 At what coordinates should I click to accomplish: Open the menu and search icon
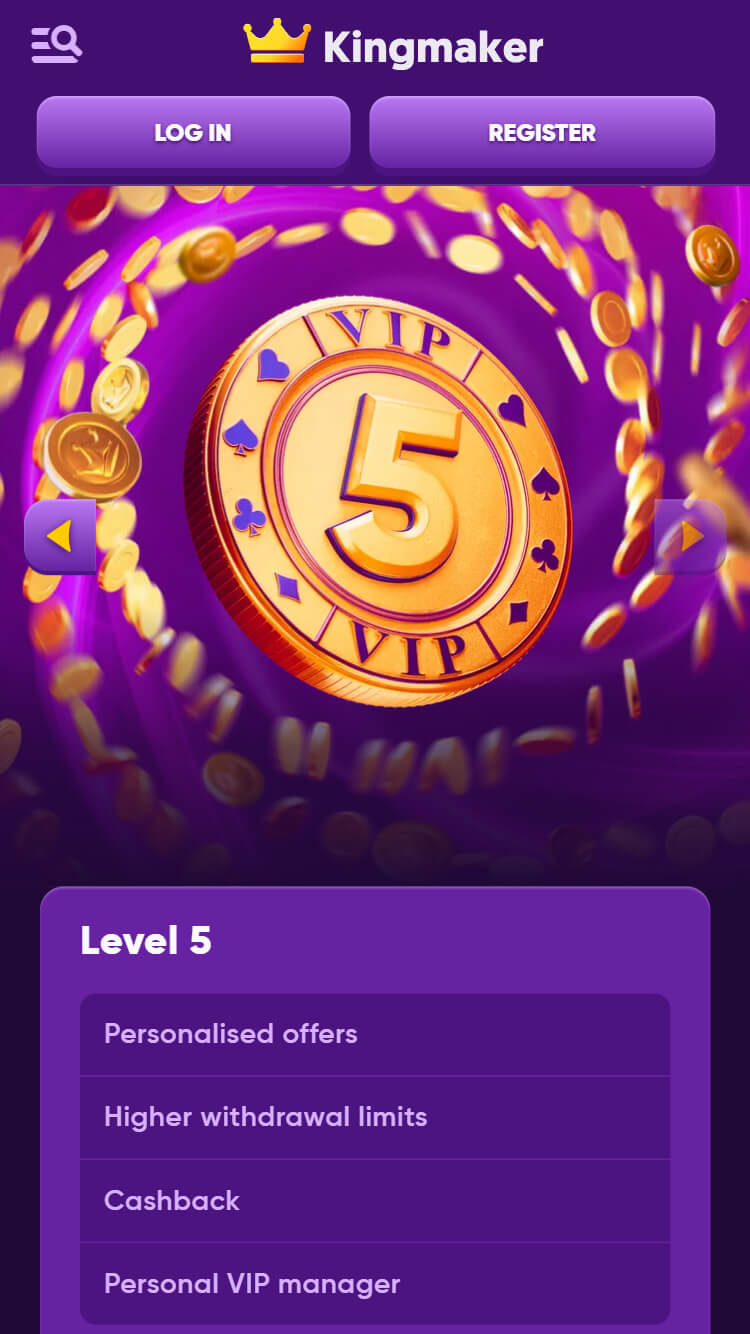[56, 45]
